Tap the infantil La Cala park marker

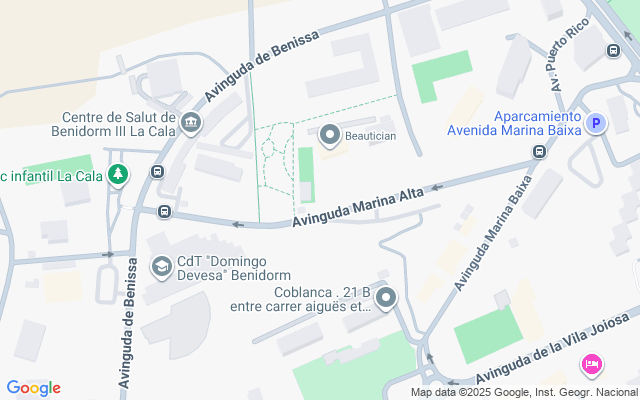(x=118, y=175)
